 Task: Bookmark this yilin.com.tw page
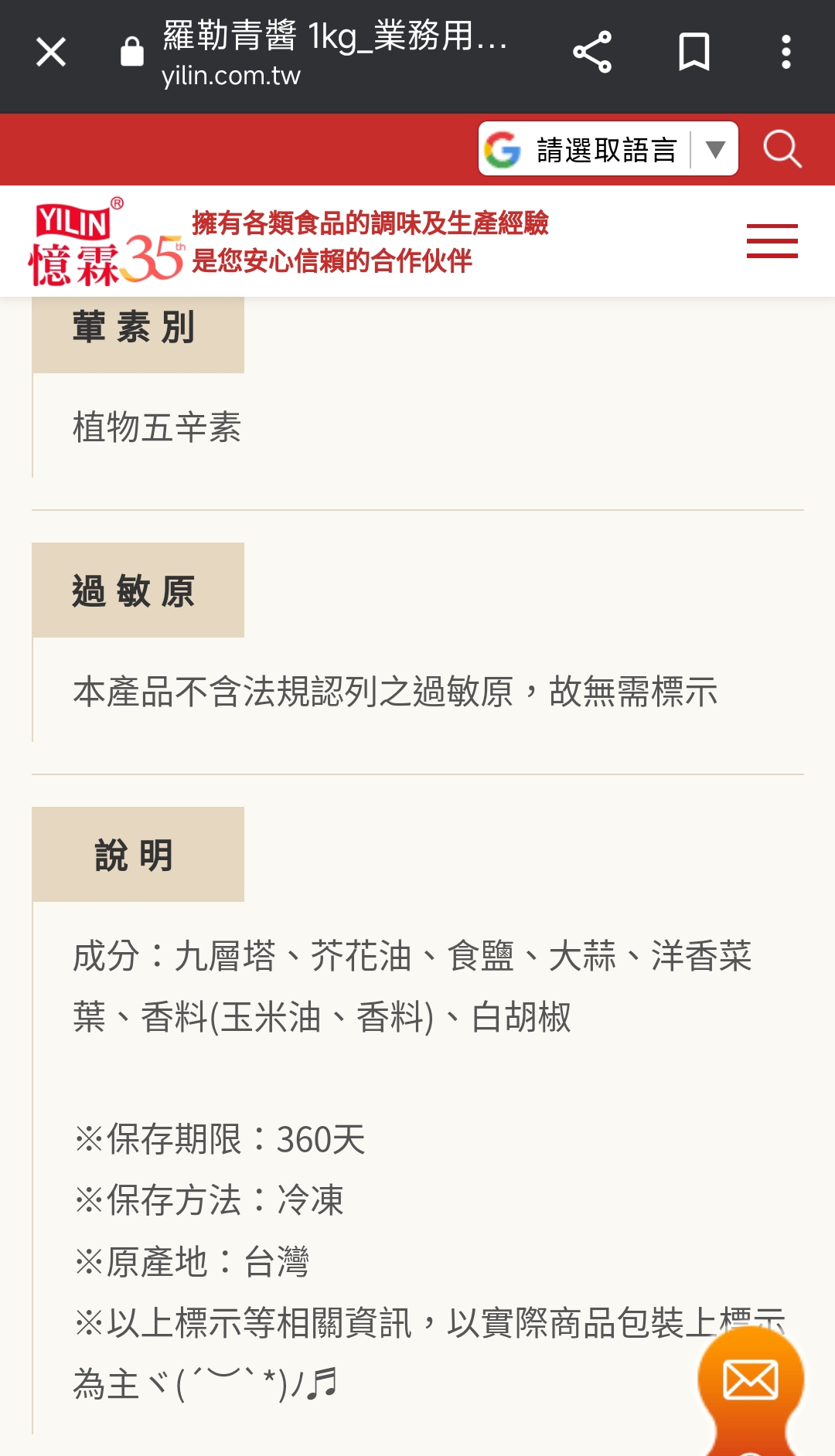tap(694, 53)
